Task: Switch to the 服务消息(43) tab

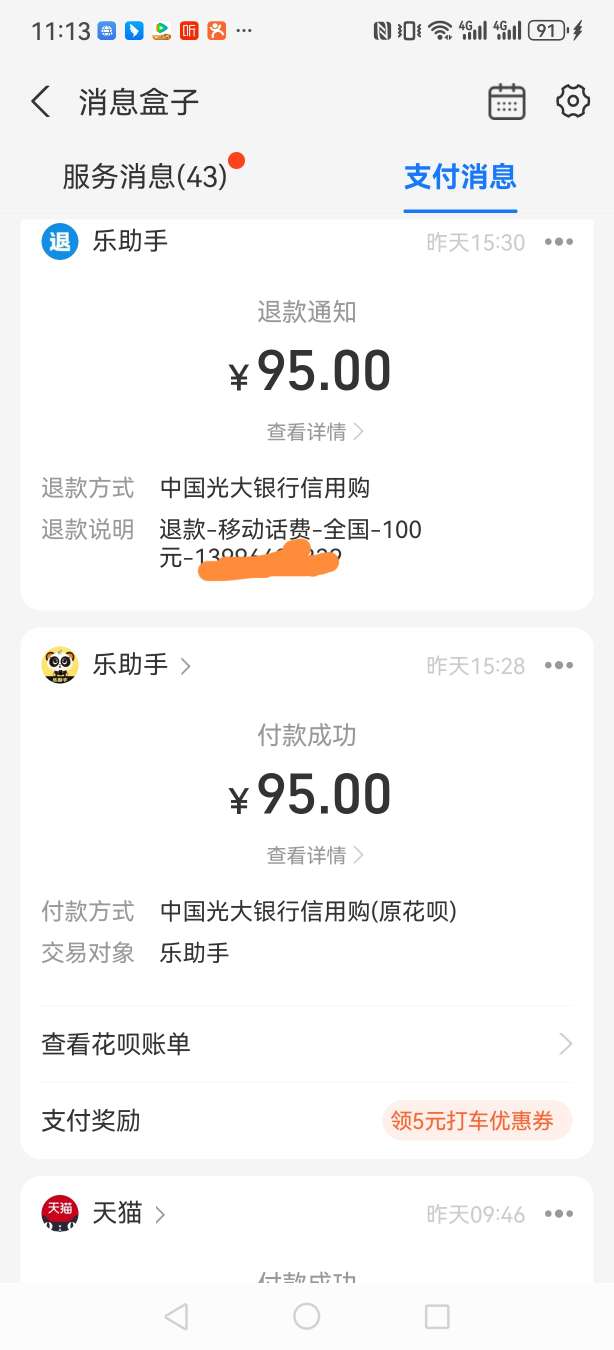Action: [x=145, y=178]
